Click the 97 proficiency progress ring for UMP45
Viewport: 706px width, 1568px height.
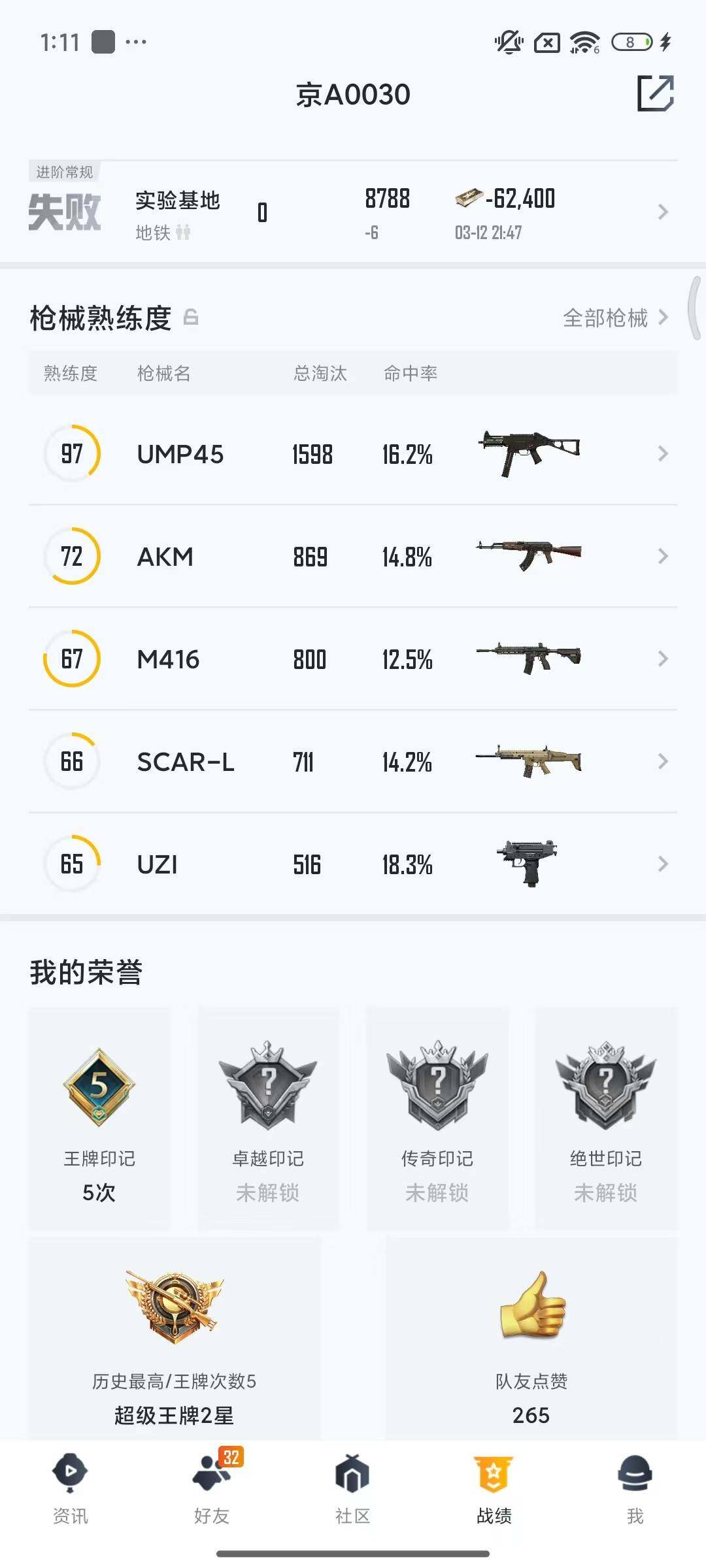(72, 453)
